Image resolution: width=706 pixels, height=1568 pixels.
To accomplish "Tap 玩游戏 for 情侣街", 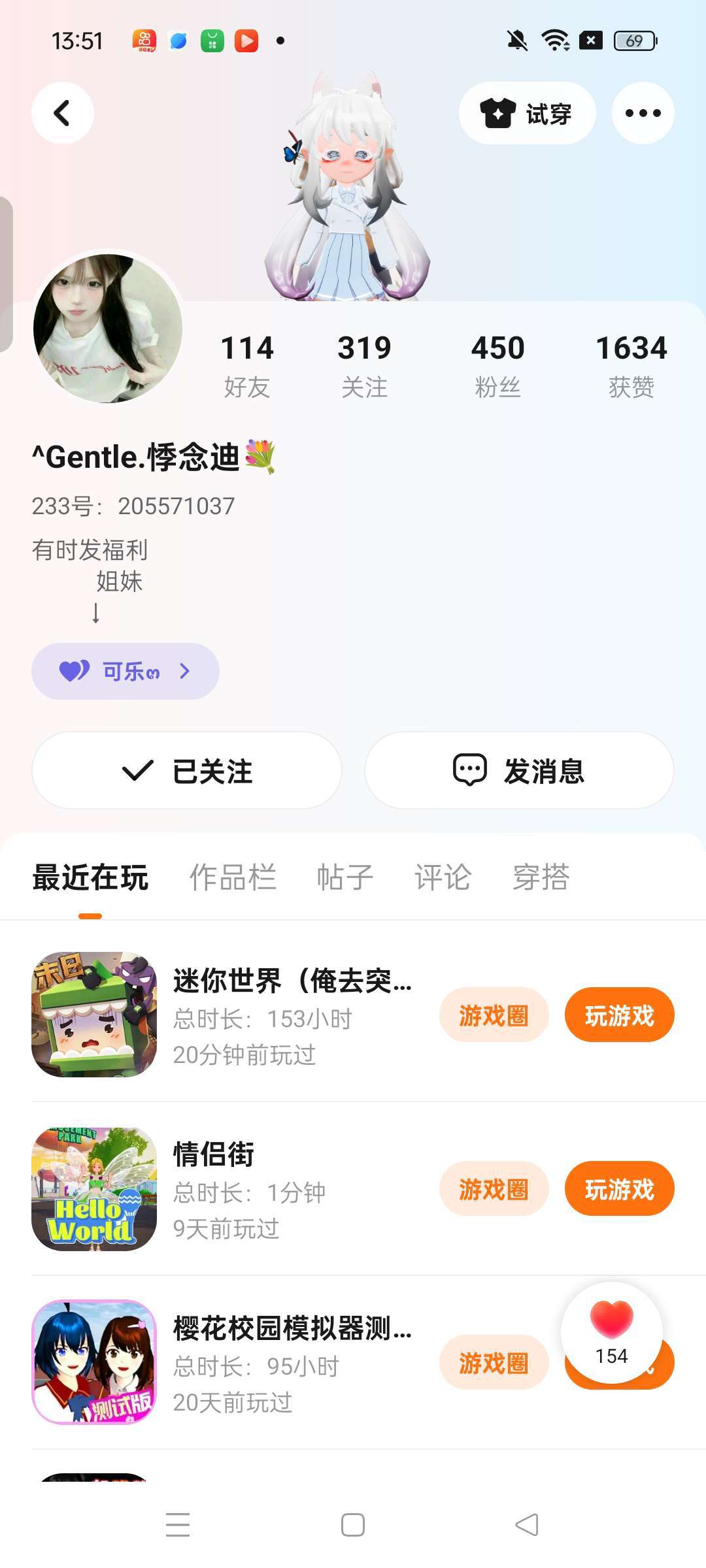I will click(x=619, y=1189).
